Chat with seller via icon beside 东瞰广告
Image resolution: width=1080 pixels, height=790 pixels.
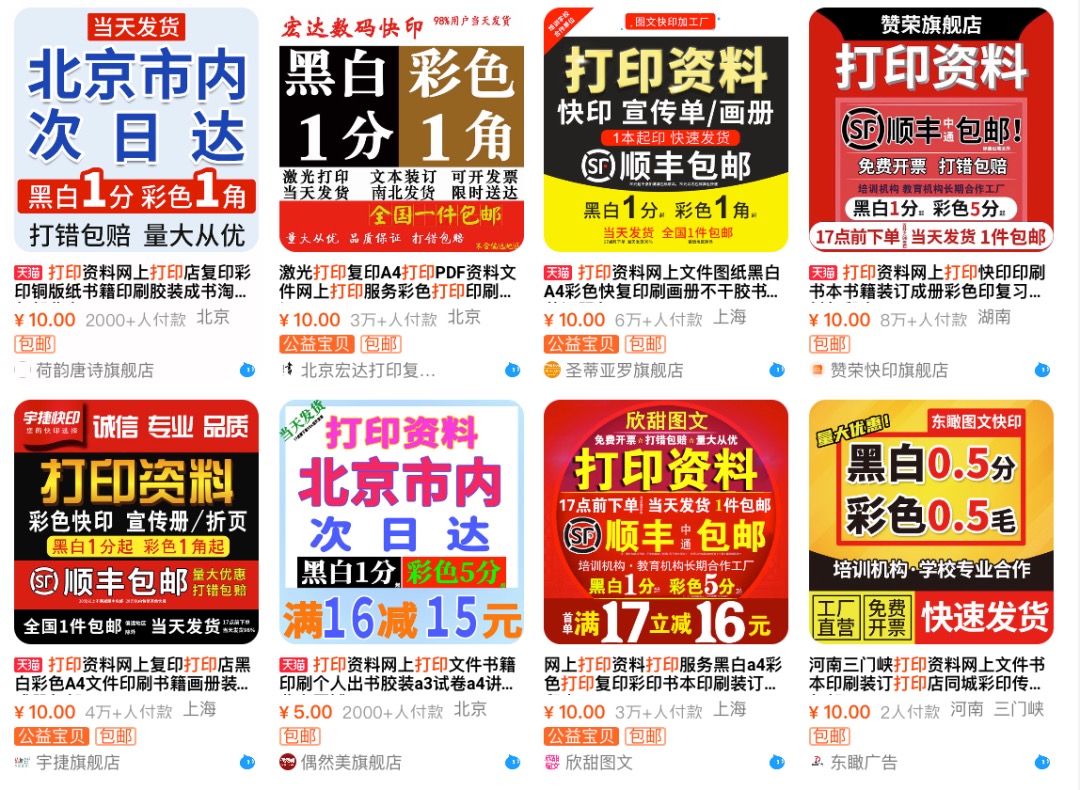pos(1042,762)
